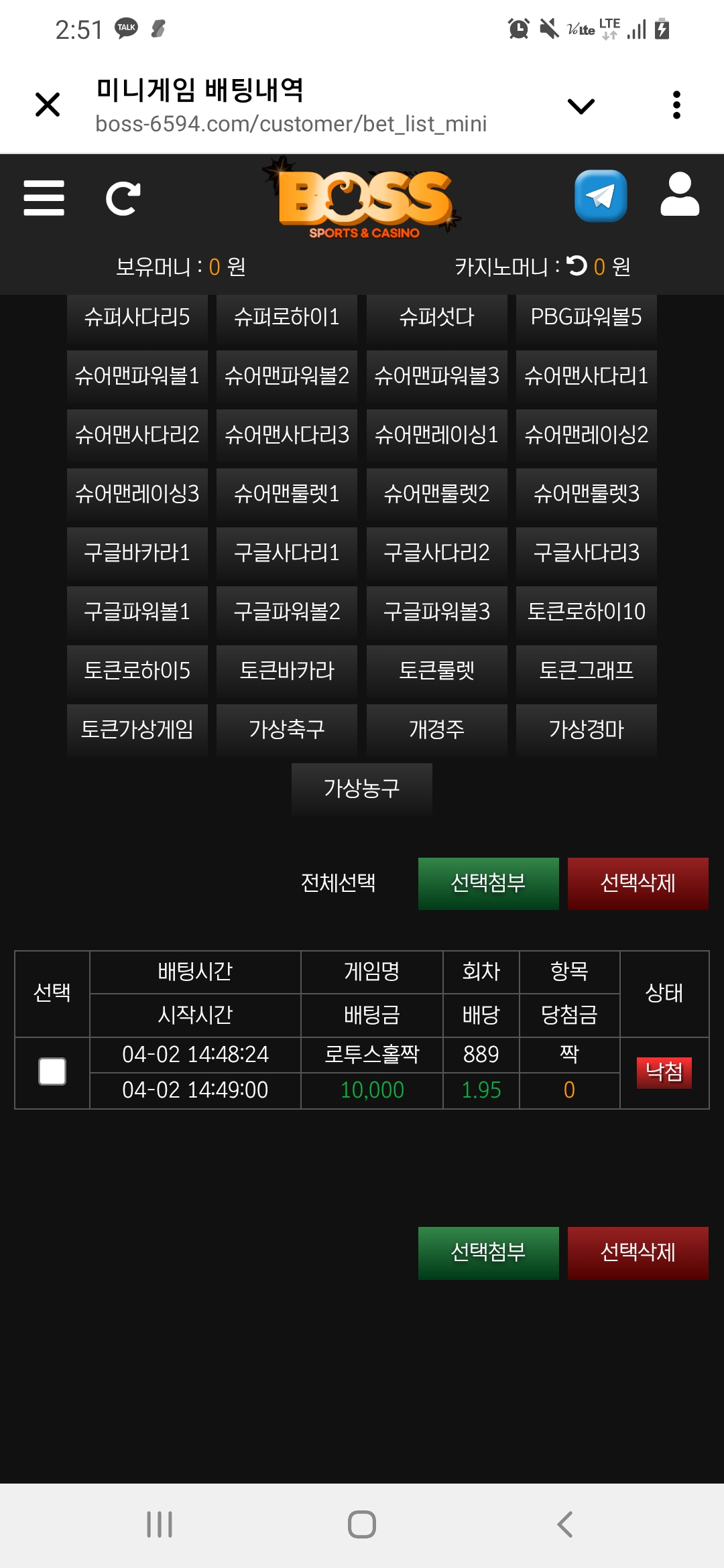Screen dimensions: 724x1568
Task: Refresh the casino money balance
Action: (576, 266)
